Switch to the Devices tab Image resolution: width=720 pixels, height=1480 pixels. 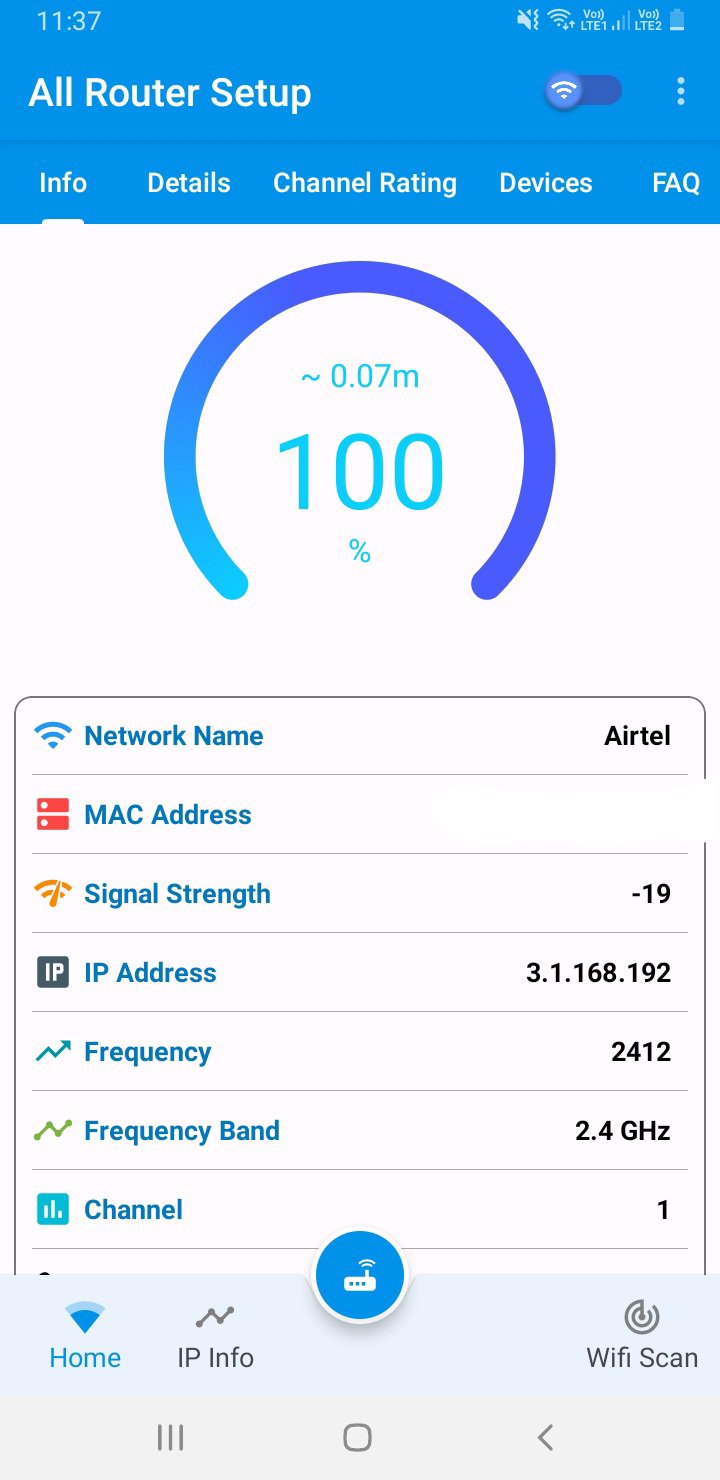(546, 183)
